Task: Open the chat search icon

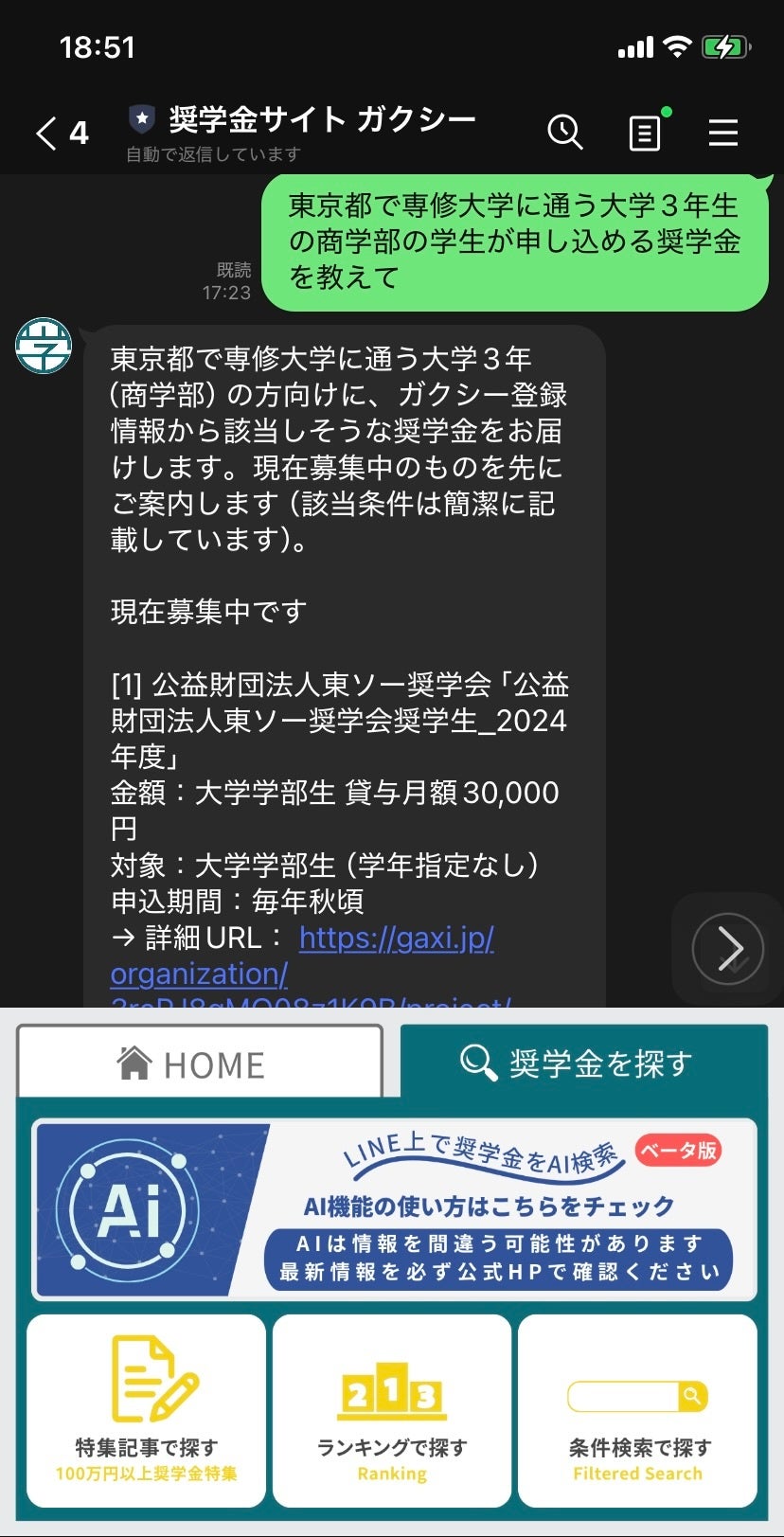Action: (565, 133)
